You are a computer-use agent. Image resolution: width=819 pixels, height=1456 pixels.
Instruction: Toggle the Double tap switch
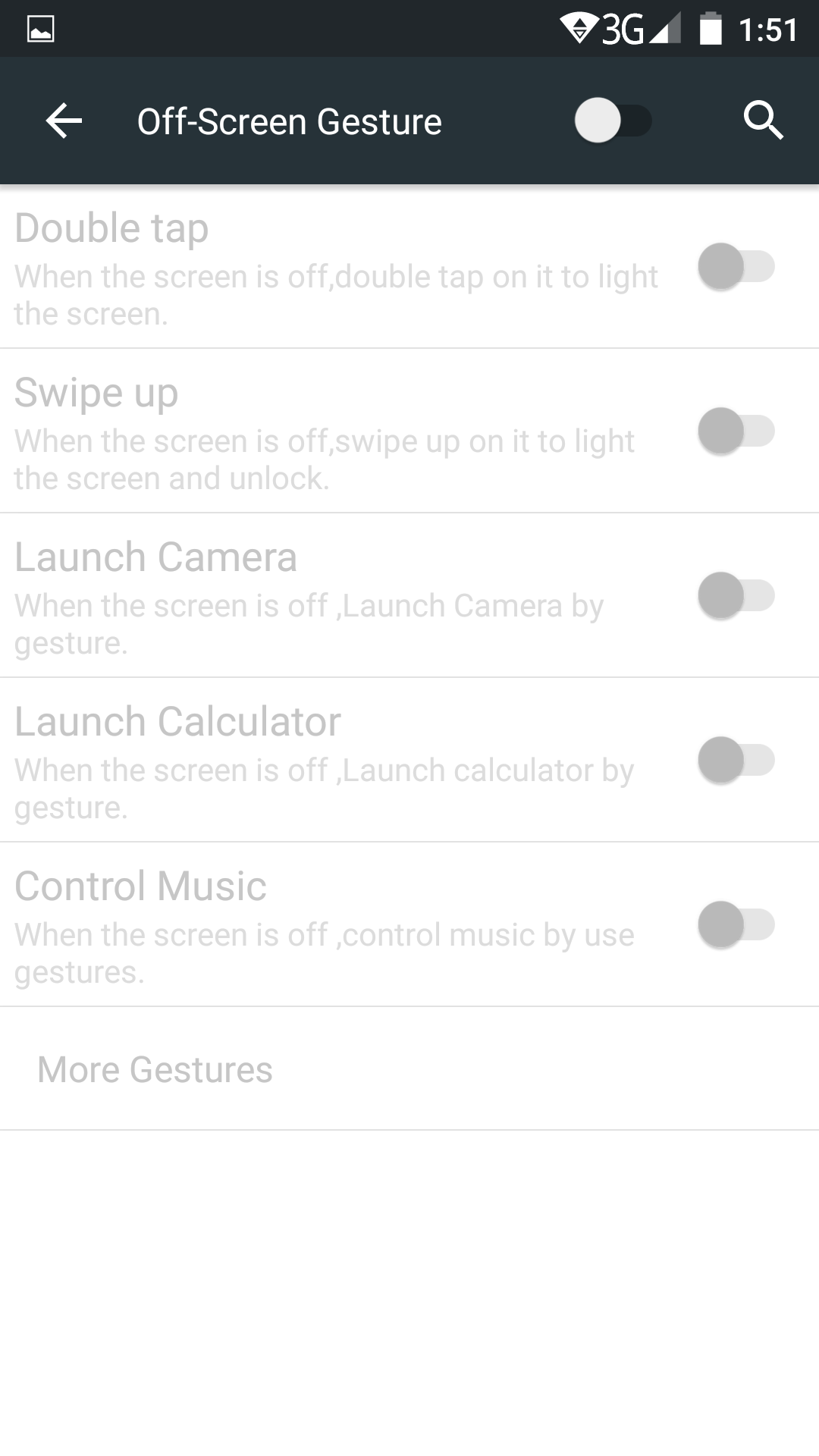pos(736,267)
